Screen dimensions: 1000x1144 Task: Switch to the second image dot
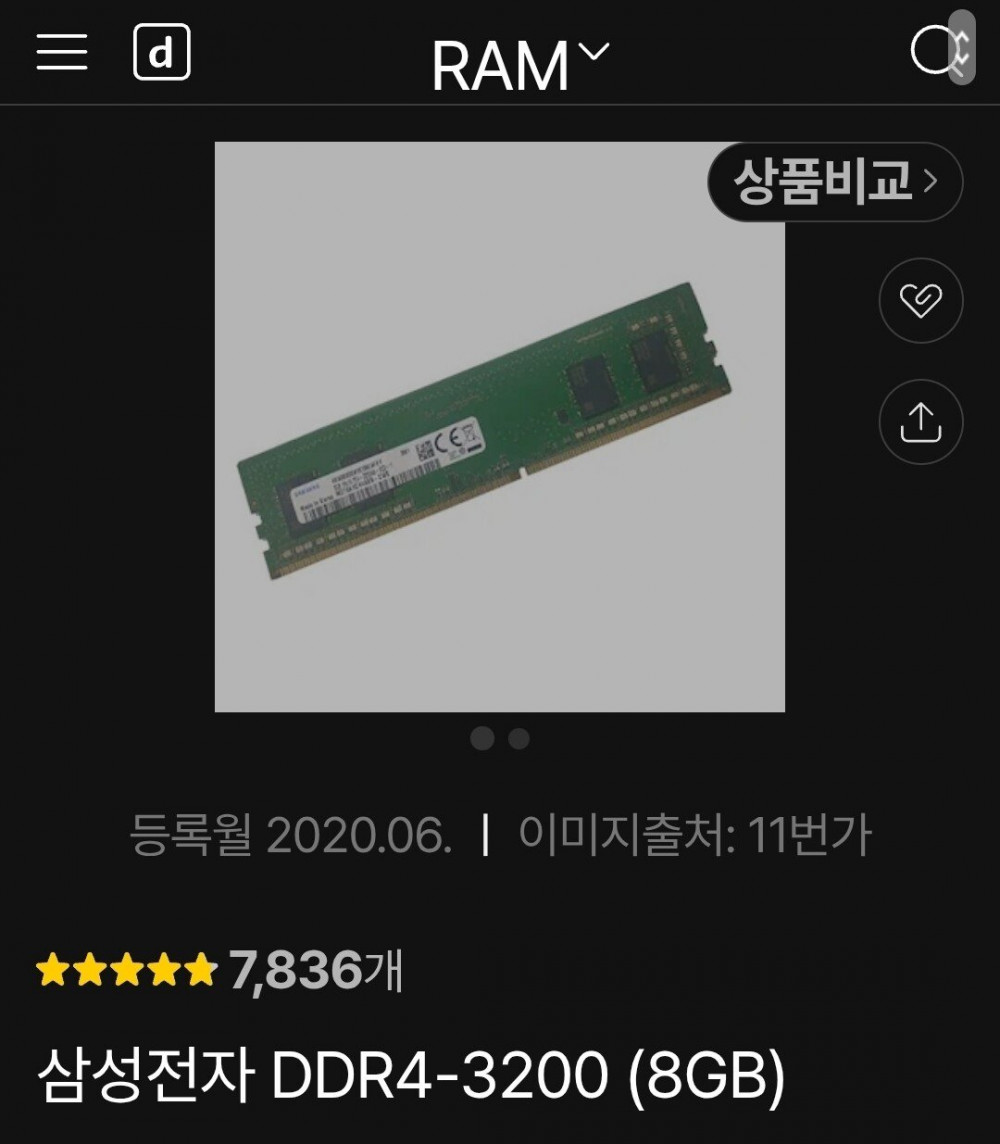519,739
